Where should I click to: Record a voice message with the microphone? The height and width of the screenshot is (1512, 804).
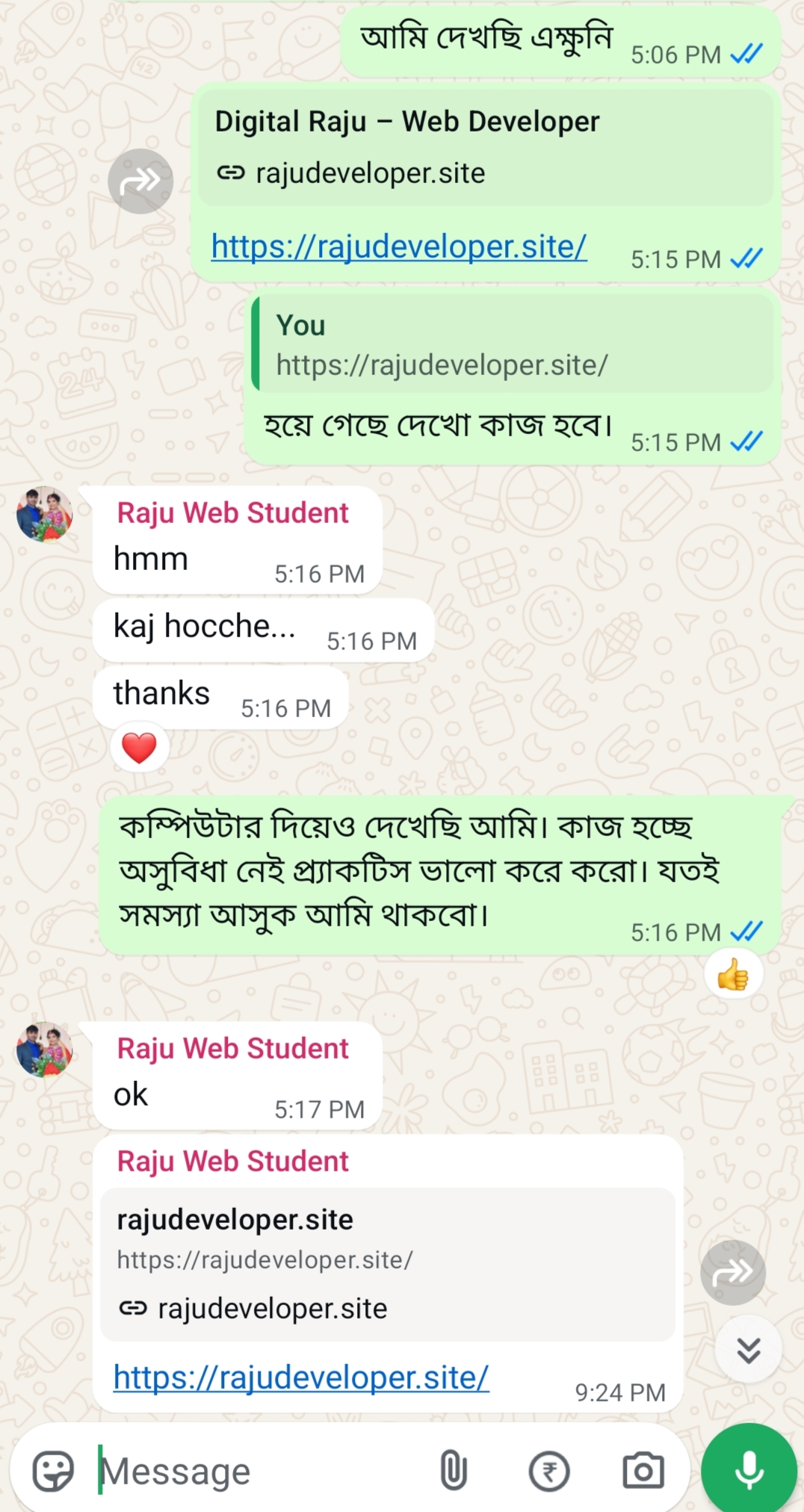tap(749, 1470)
